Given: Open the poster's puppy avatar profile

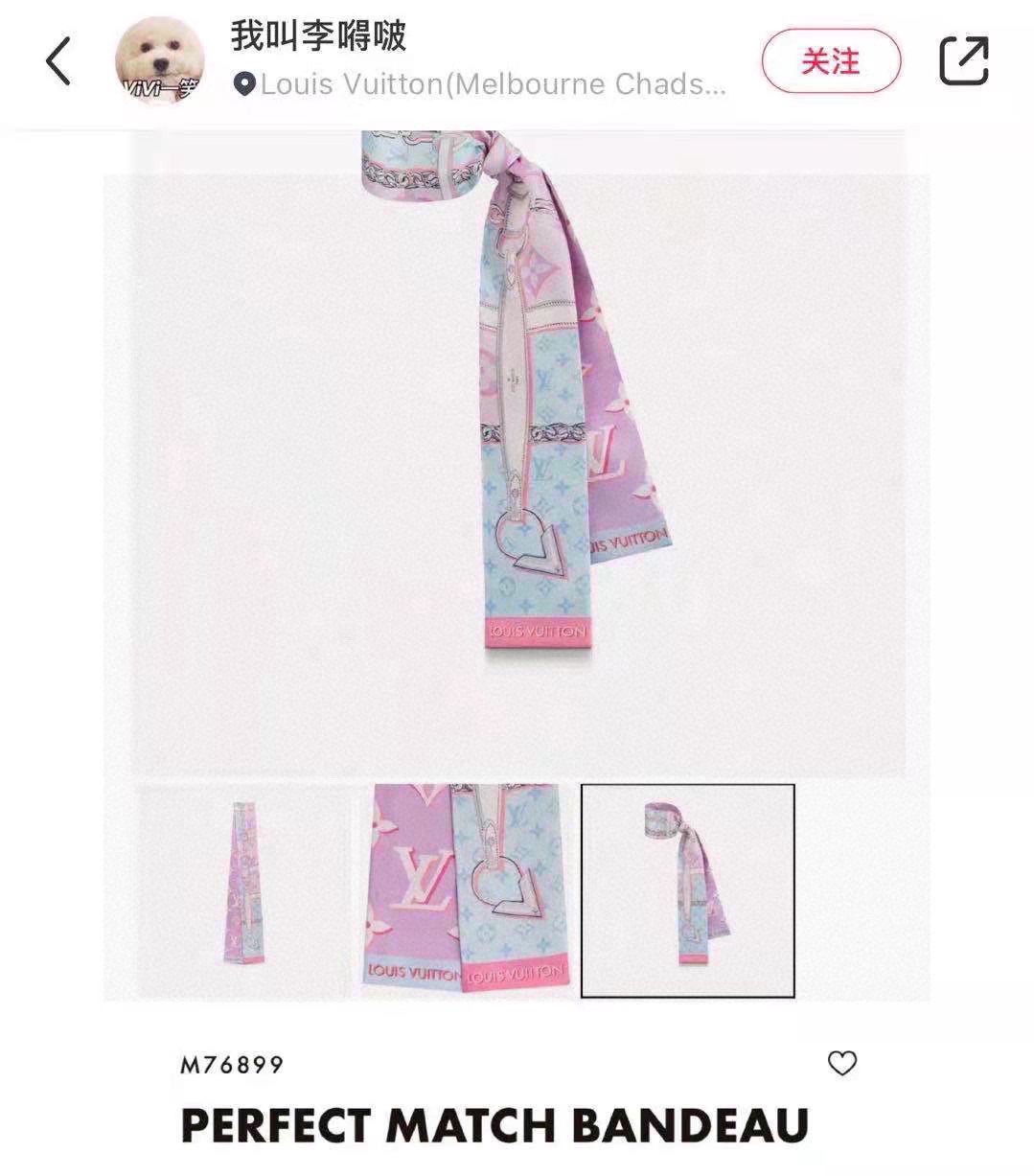Looking at the screenshot, I should (x=160, y=61).
